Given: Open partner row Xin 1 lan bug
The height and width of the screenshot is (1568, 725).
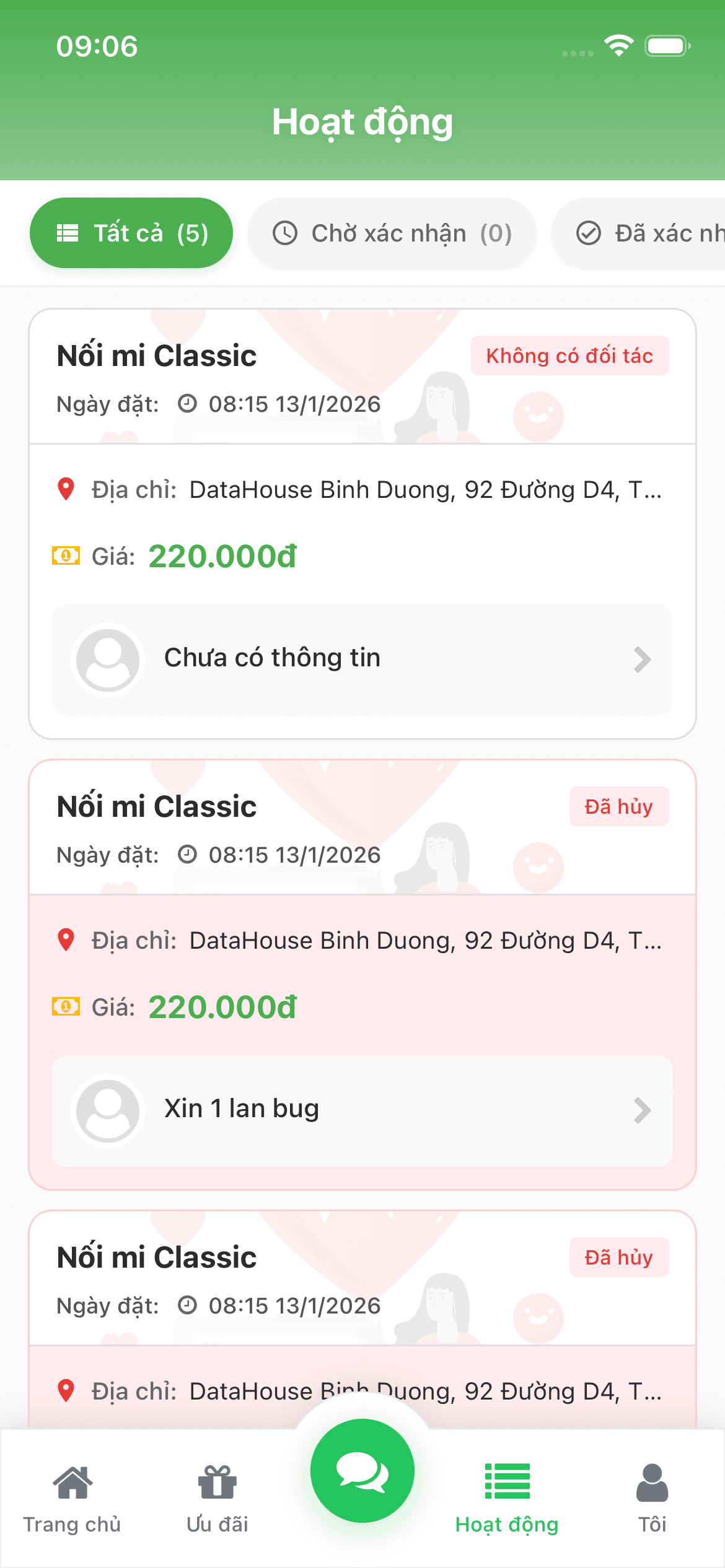Looking at the screenshot, I should (x=362, y=1110).
